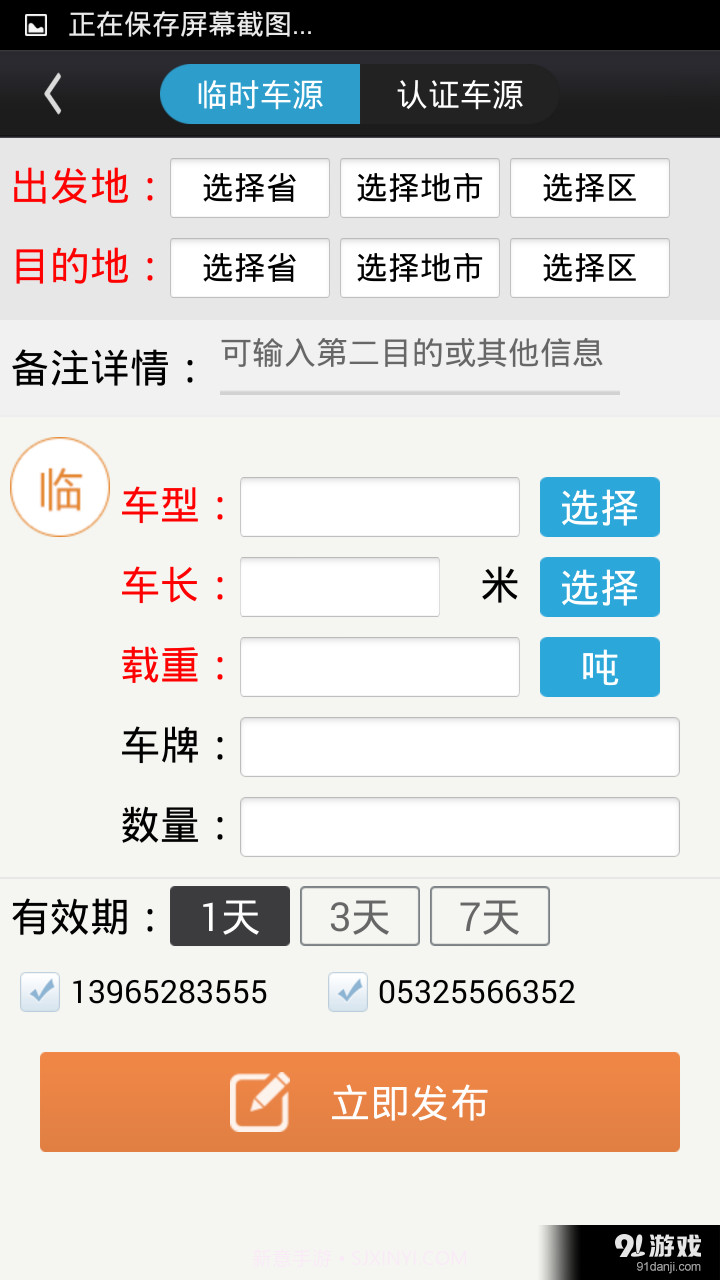Enable the checkbox for 13965283555
The image size is (720, 1280).
[x=40, y=991]
